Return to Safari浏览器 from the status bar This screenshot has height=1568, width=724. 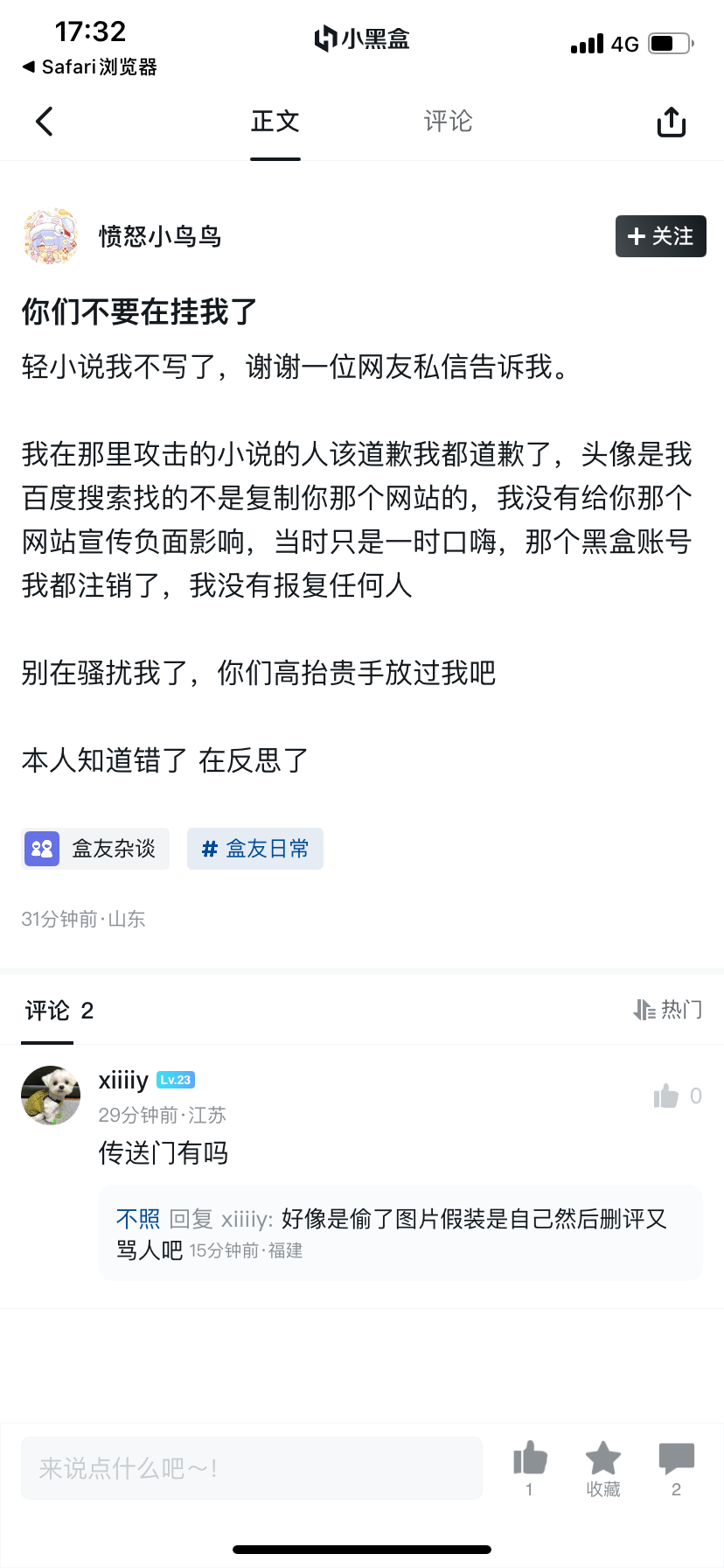89,67
